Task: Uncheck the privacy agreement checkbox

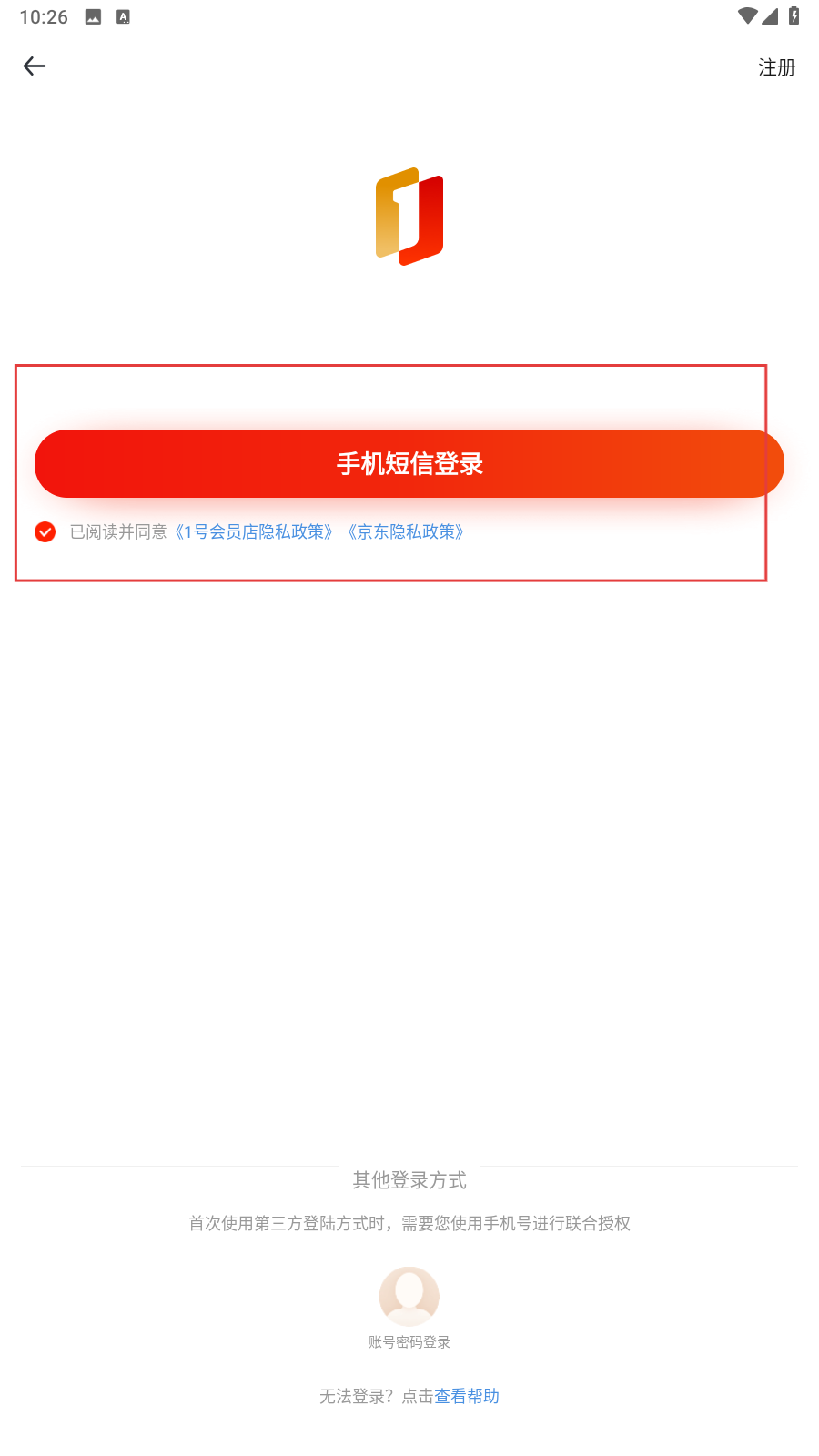Action: (45, 531)
